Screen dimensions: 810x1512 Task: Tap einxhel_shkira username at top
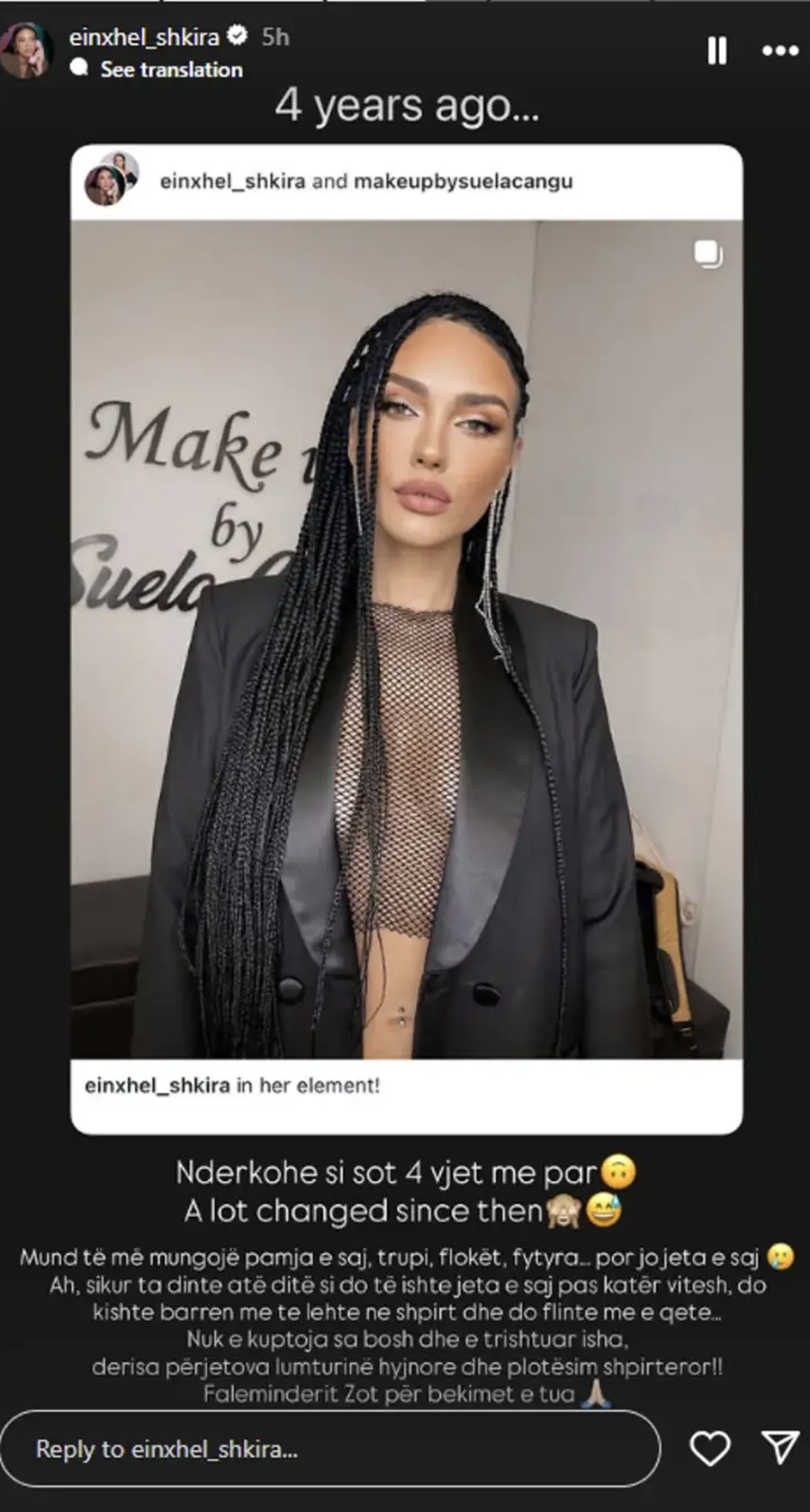pyautogui.click(x=144, y=37)
